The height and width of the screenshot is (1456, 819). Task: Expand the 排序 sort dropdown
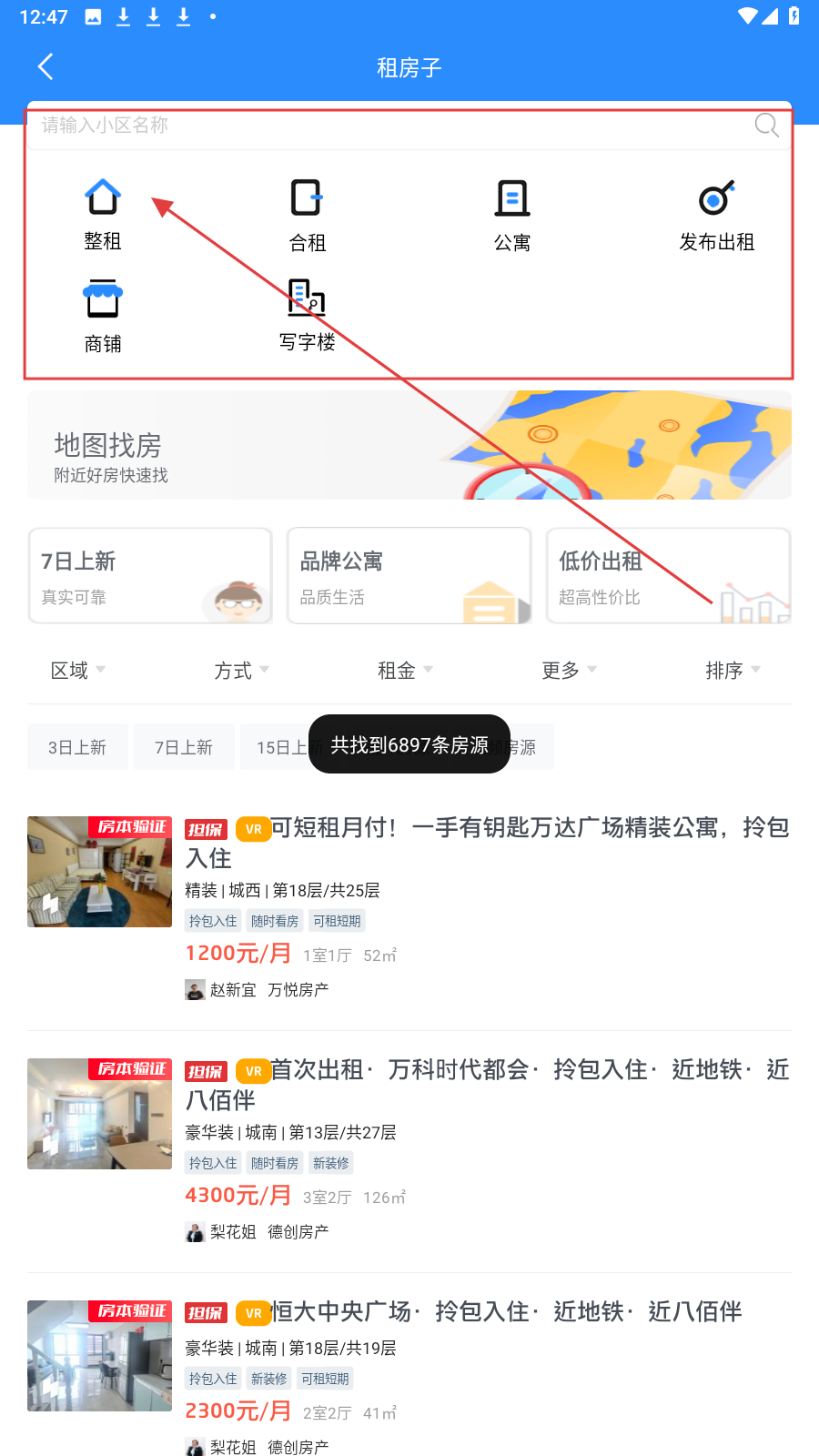point(733,671)
